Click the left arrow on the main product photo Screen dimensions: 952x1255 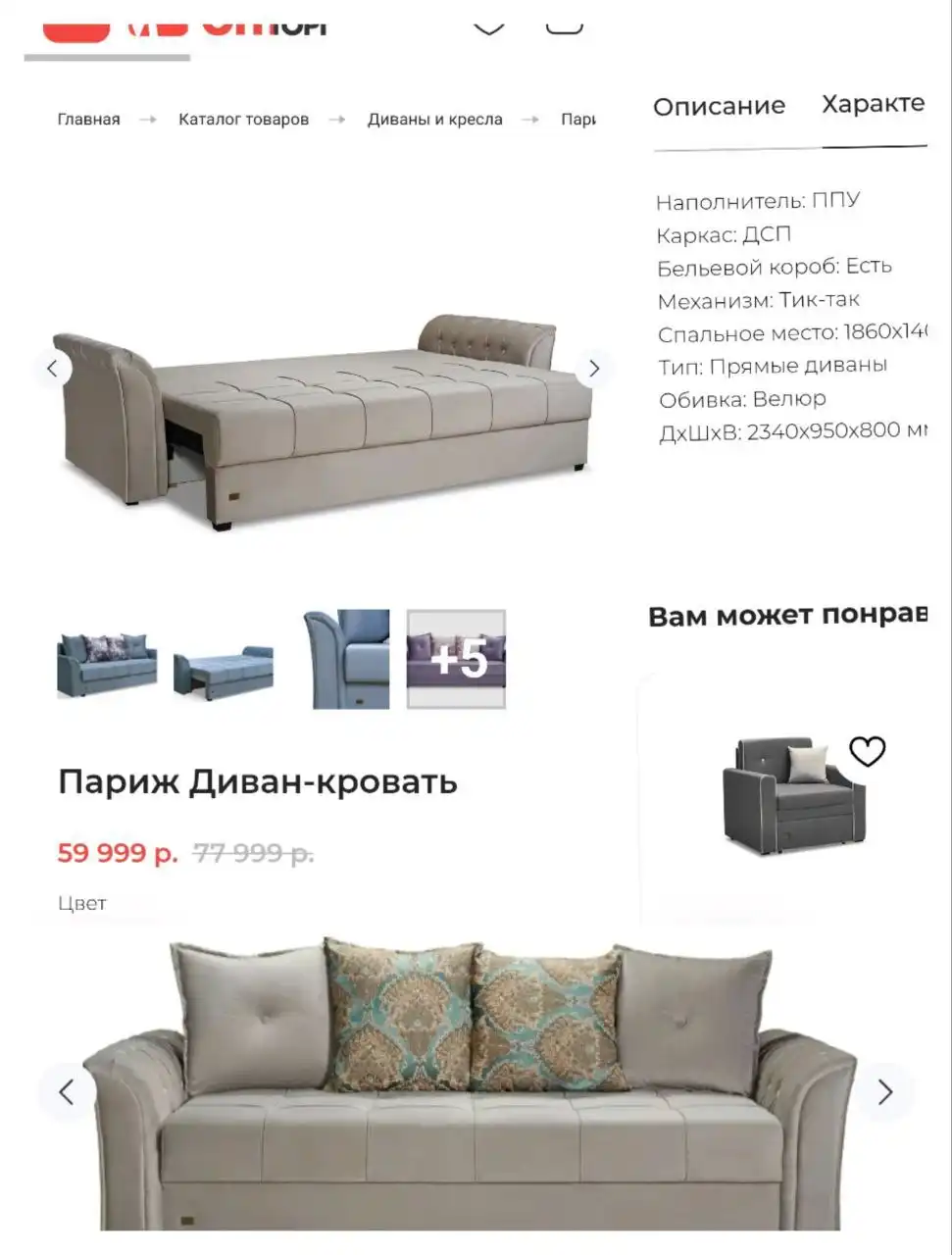(x=53, y=368)
